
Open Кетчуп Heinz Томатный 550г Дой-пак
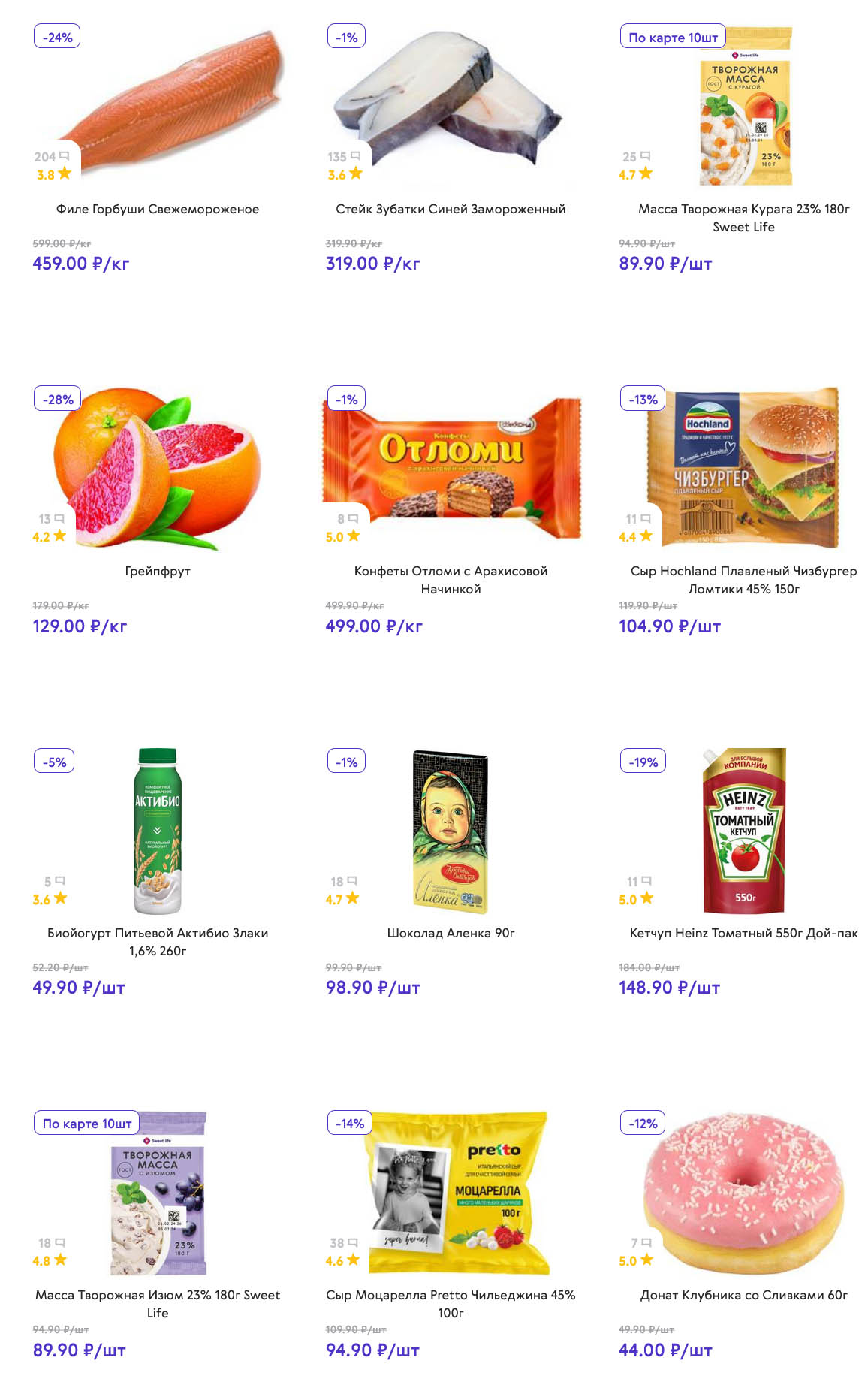743,933
